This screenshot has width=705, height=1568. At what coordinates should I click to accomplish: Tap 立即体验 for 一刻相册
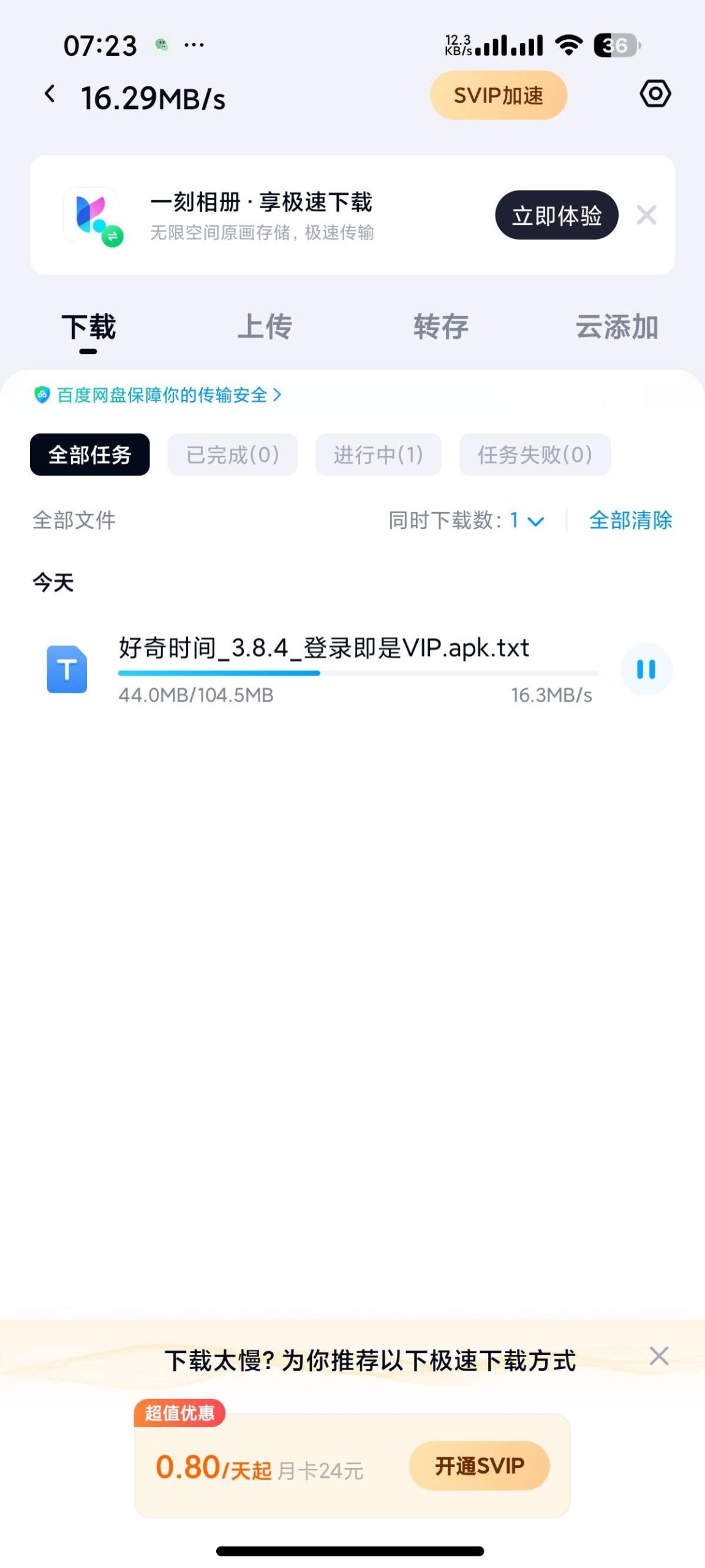click(557, 216)
